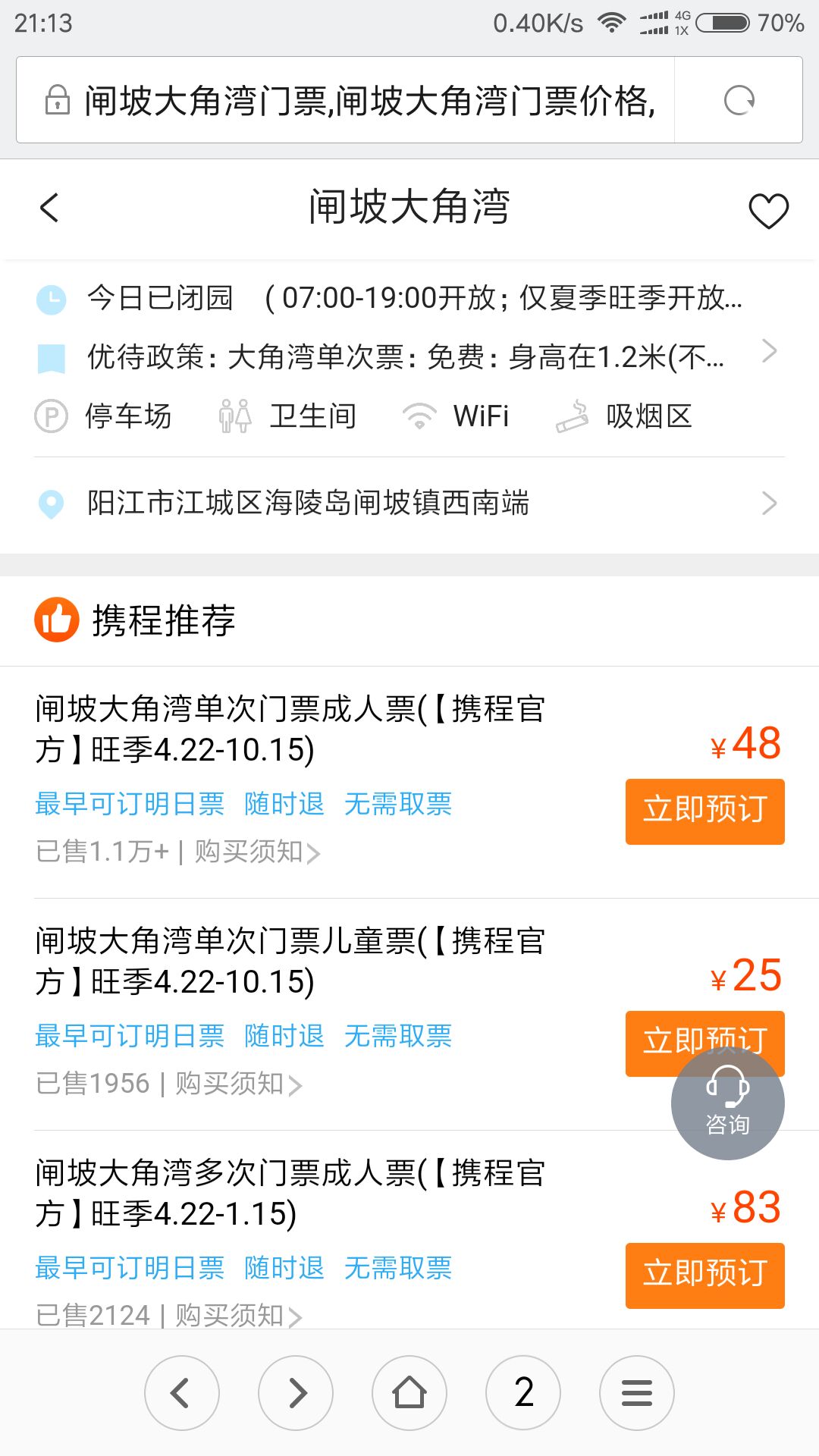Show the 2 open browser tabs
Viewport: 819px width, 1456px height.
tap(523, 1393)
